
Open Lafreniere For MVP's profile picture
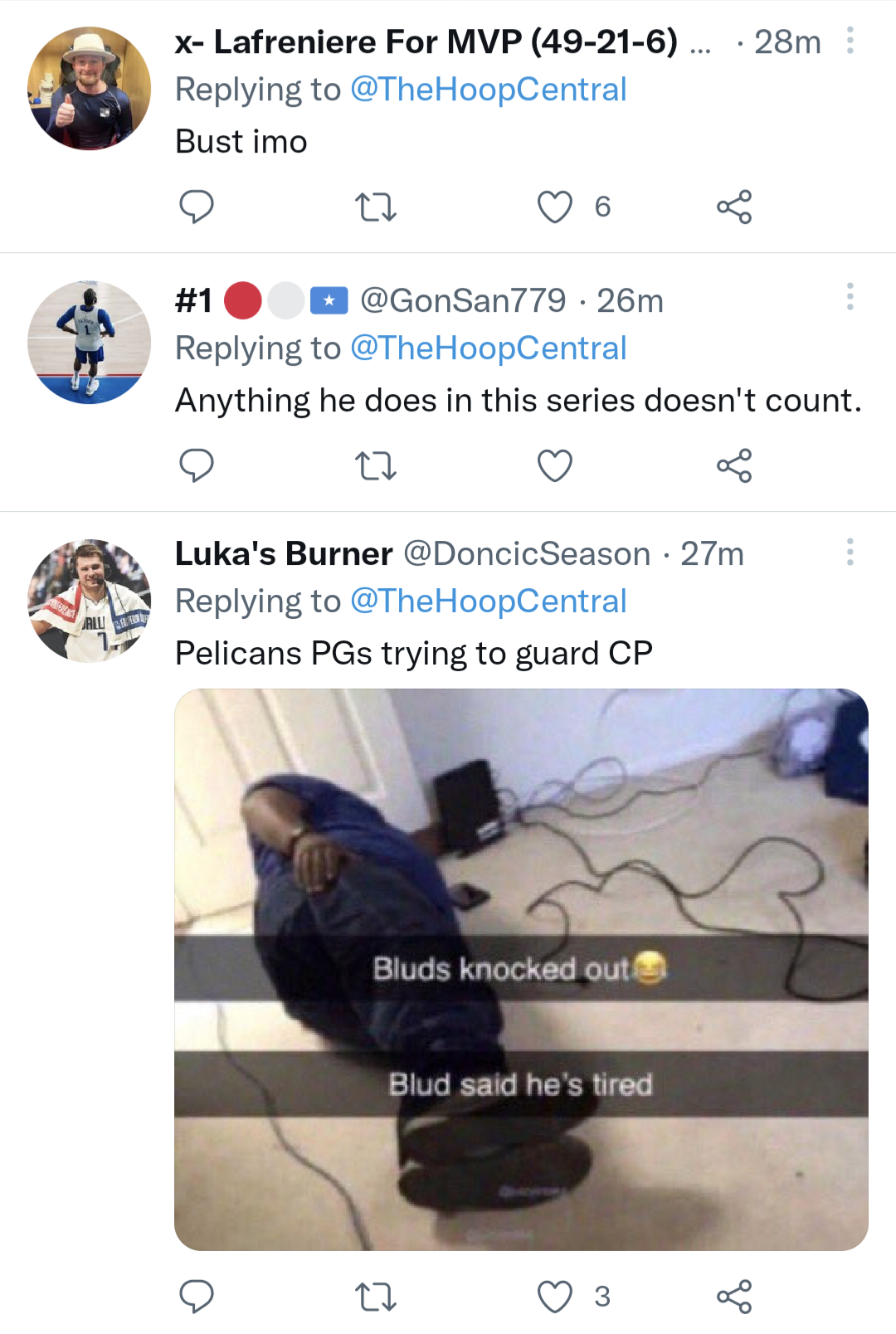point(90,89)
